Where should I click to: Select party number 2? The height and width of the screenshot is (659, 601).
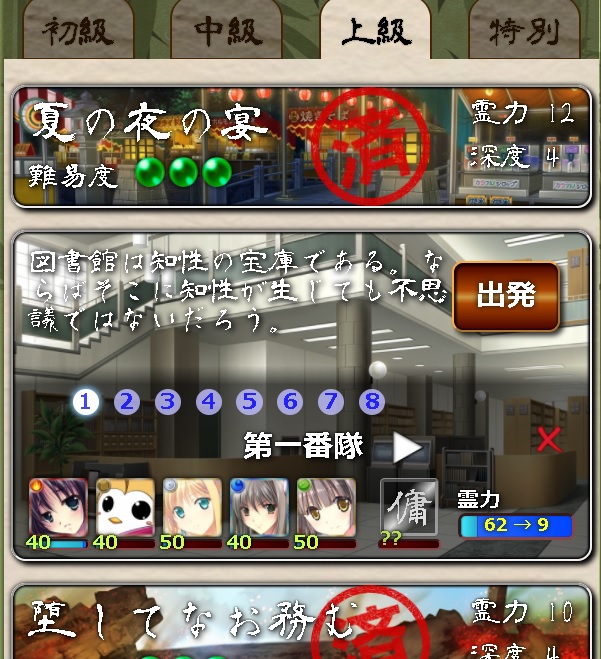(x=126, y=402)
